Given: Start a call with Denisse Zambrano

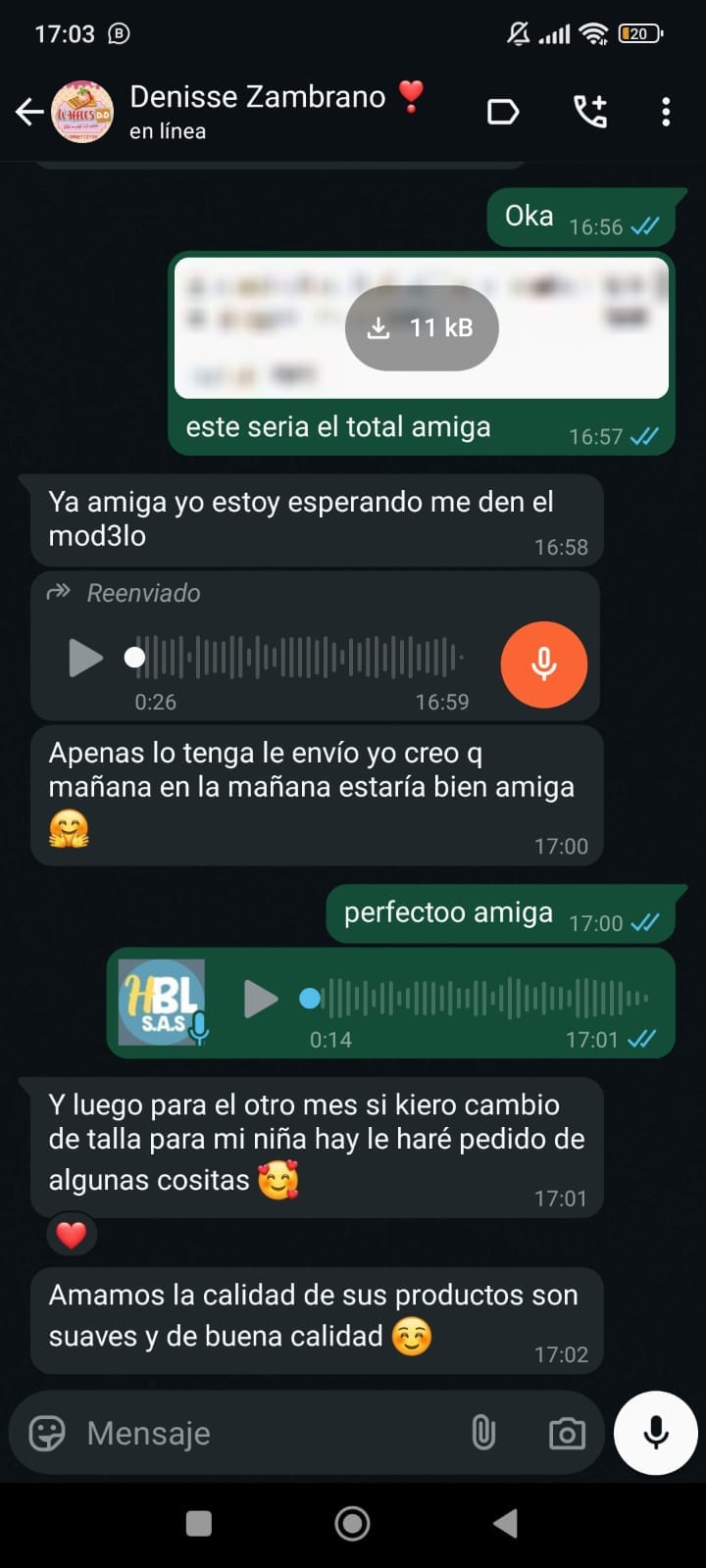Looking at the screenshot, I should pos(590,113).
